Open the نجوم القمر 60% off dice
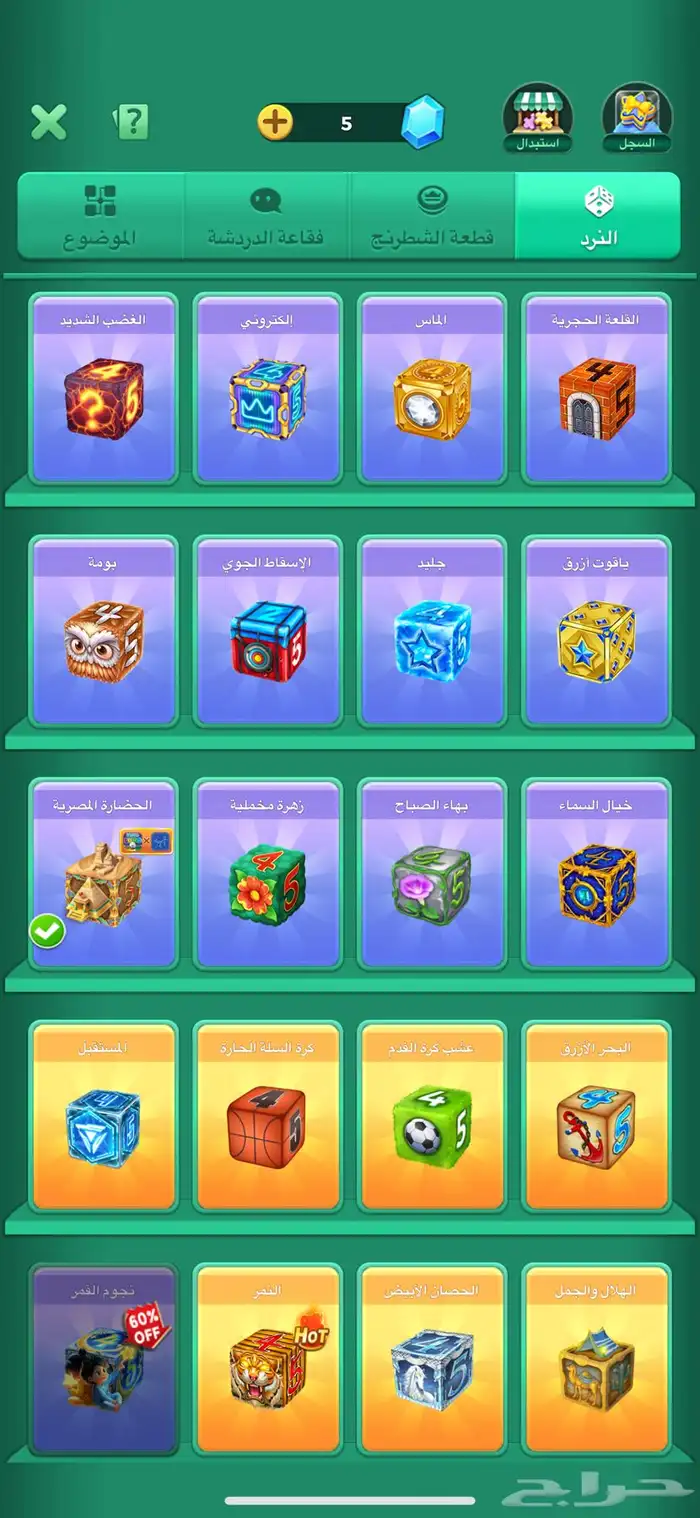 [x=104, y=1359]
